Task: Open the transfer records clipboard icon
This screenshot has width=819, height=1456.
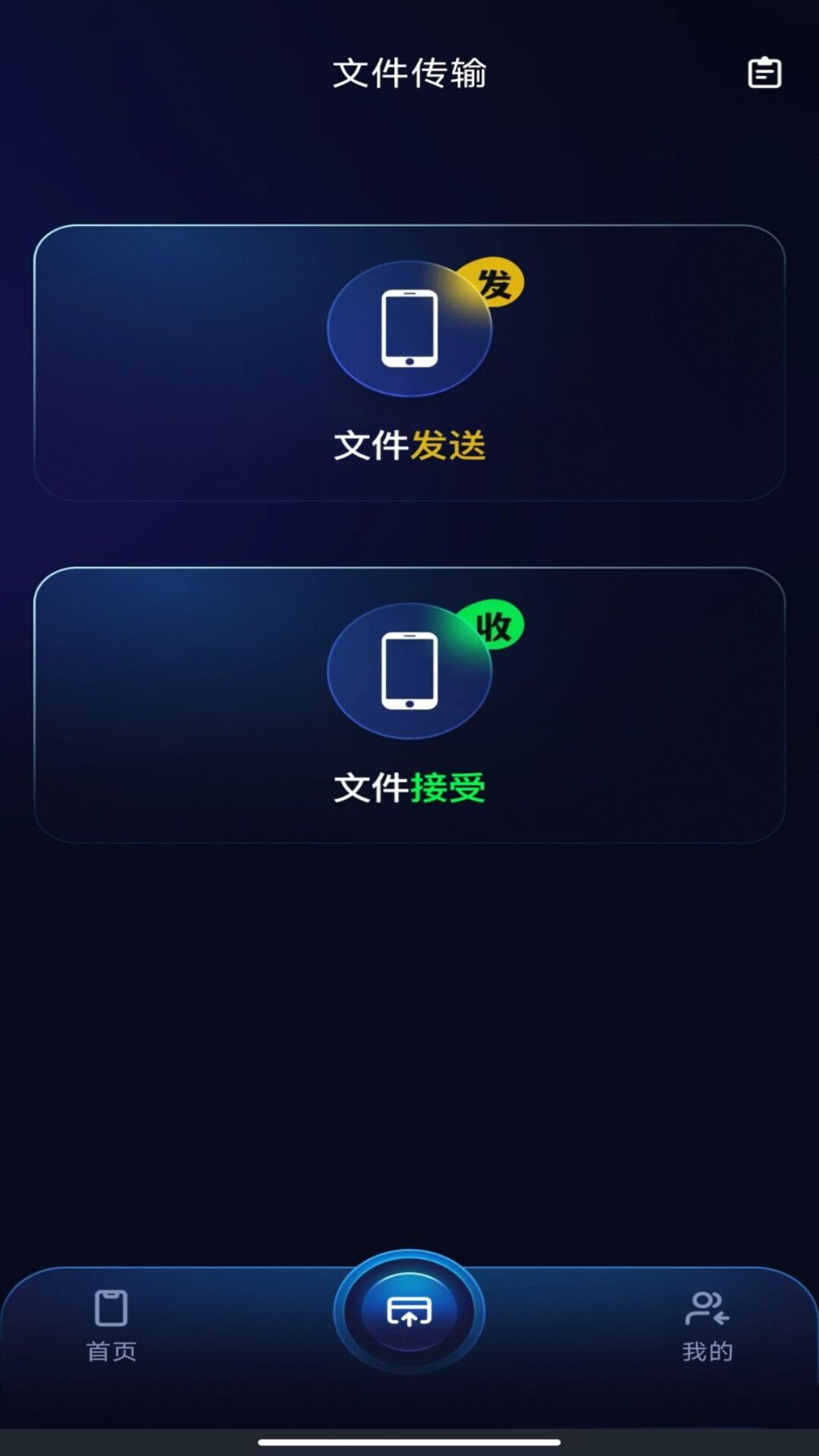Action: (763, 73)
